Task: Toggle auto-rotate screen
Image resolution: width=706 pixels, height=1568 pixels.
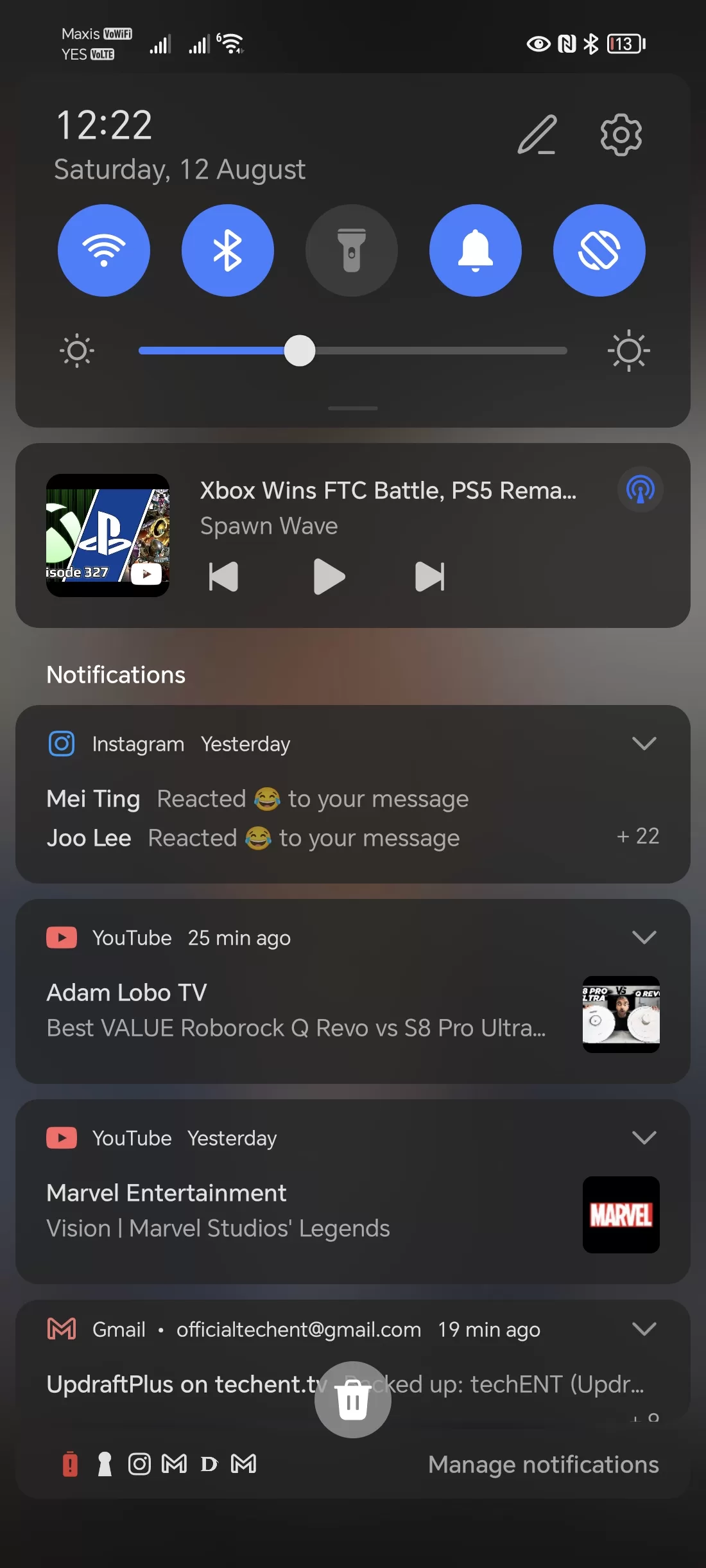Action: coord(599,250)
